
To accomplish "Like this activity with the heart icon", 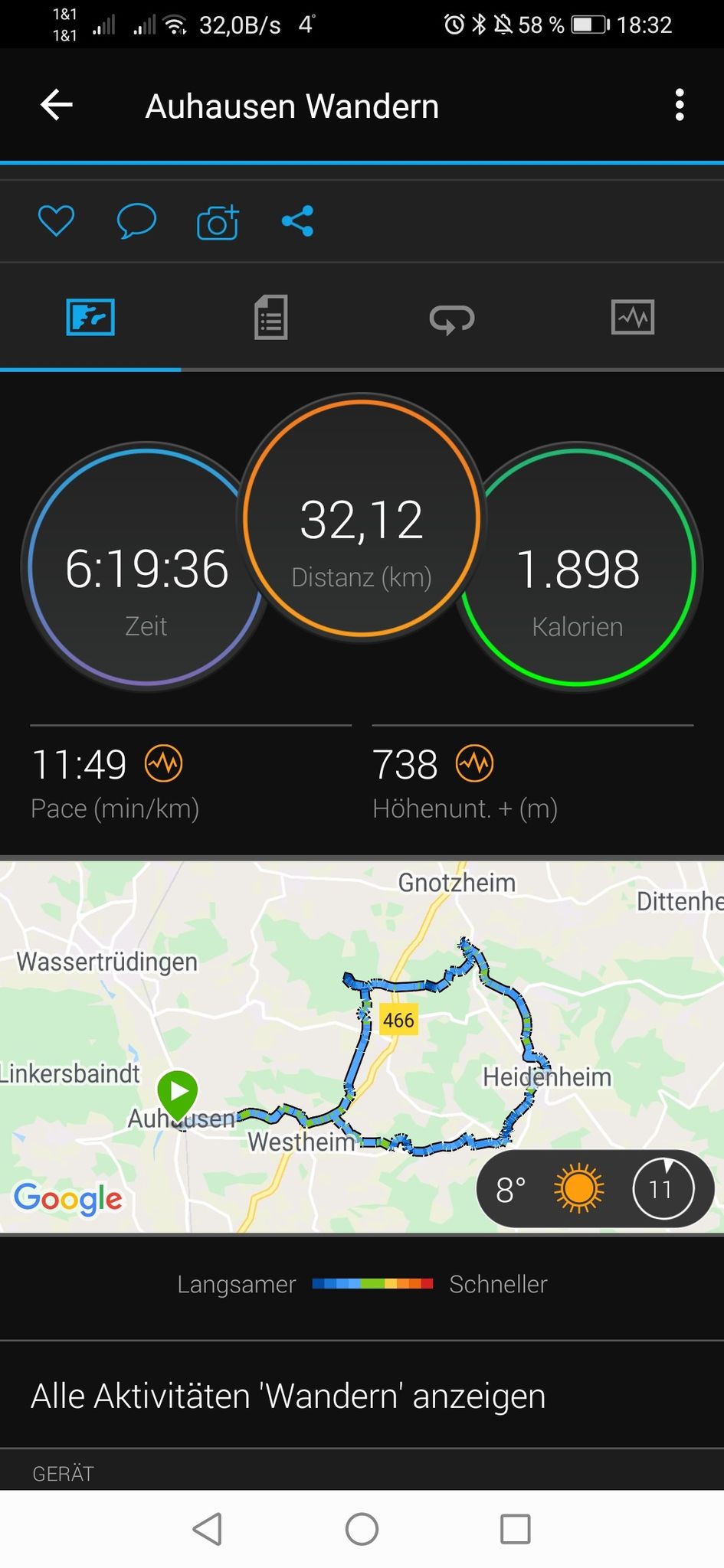I will pos(57,221).
